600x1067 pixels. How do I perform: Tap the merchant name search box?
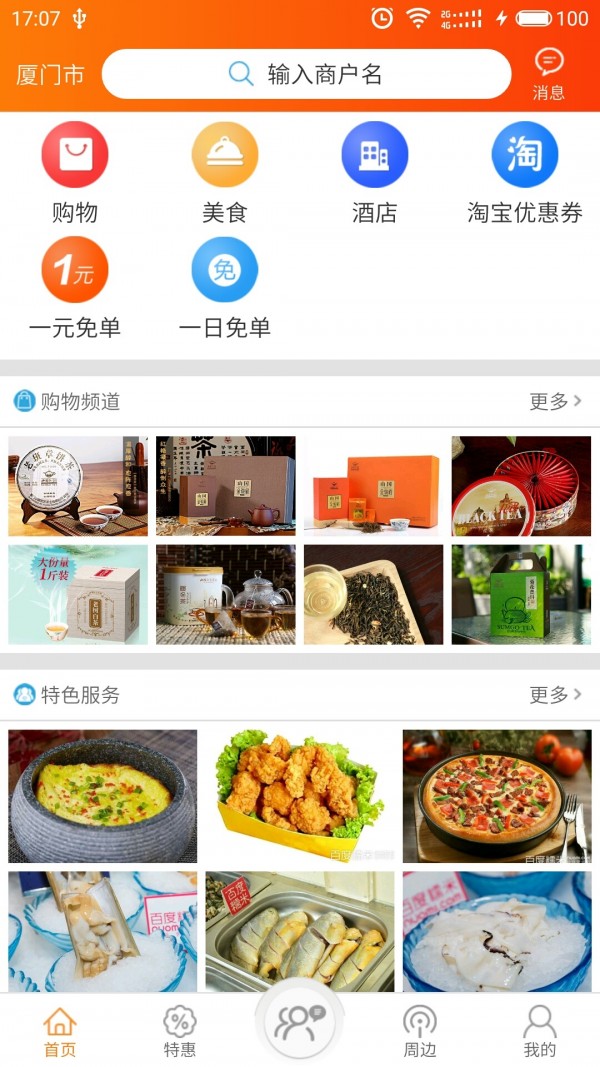click(306, 74)
